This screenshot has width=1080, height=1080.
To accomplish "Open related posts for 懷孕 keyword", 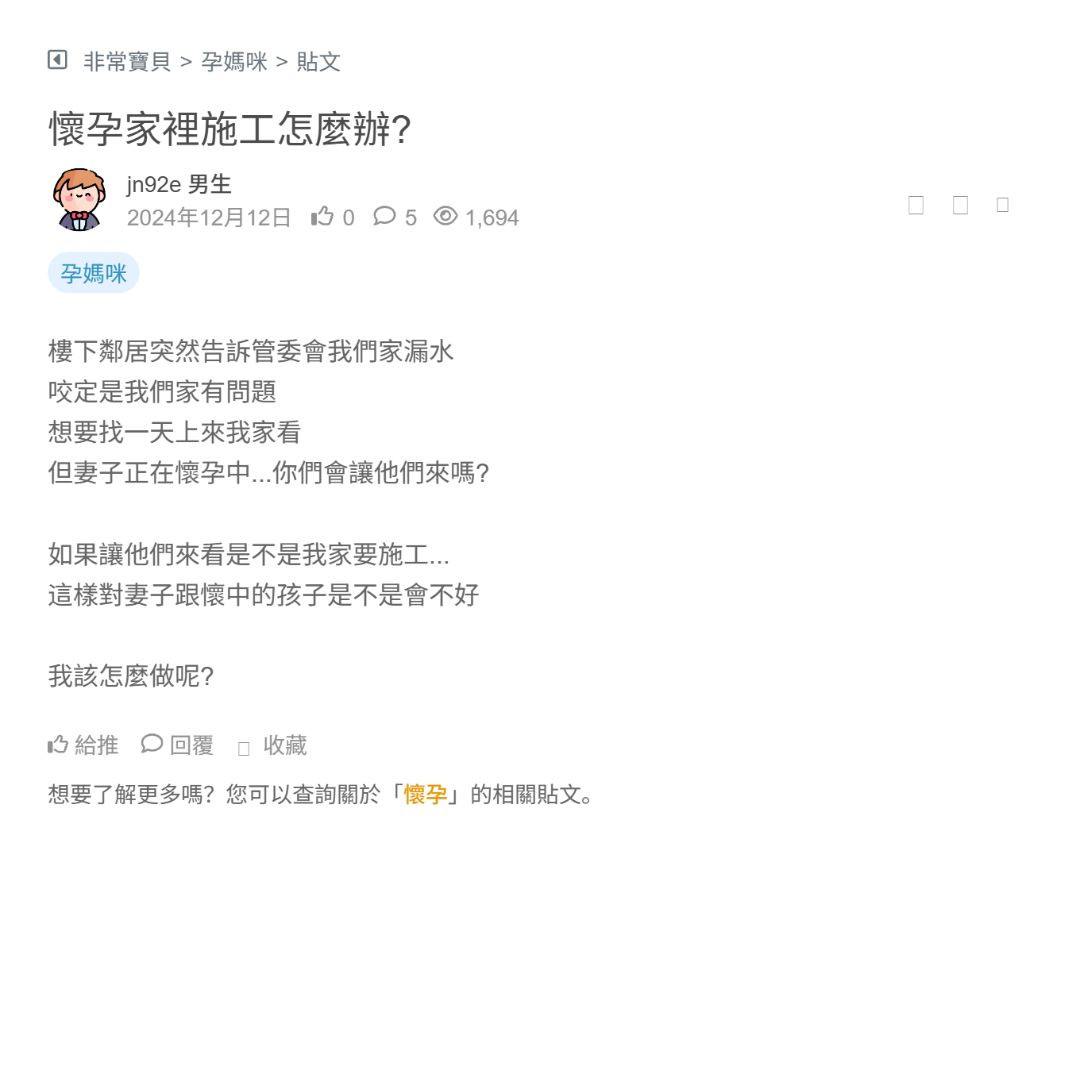I will [425, 795].
